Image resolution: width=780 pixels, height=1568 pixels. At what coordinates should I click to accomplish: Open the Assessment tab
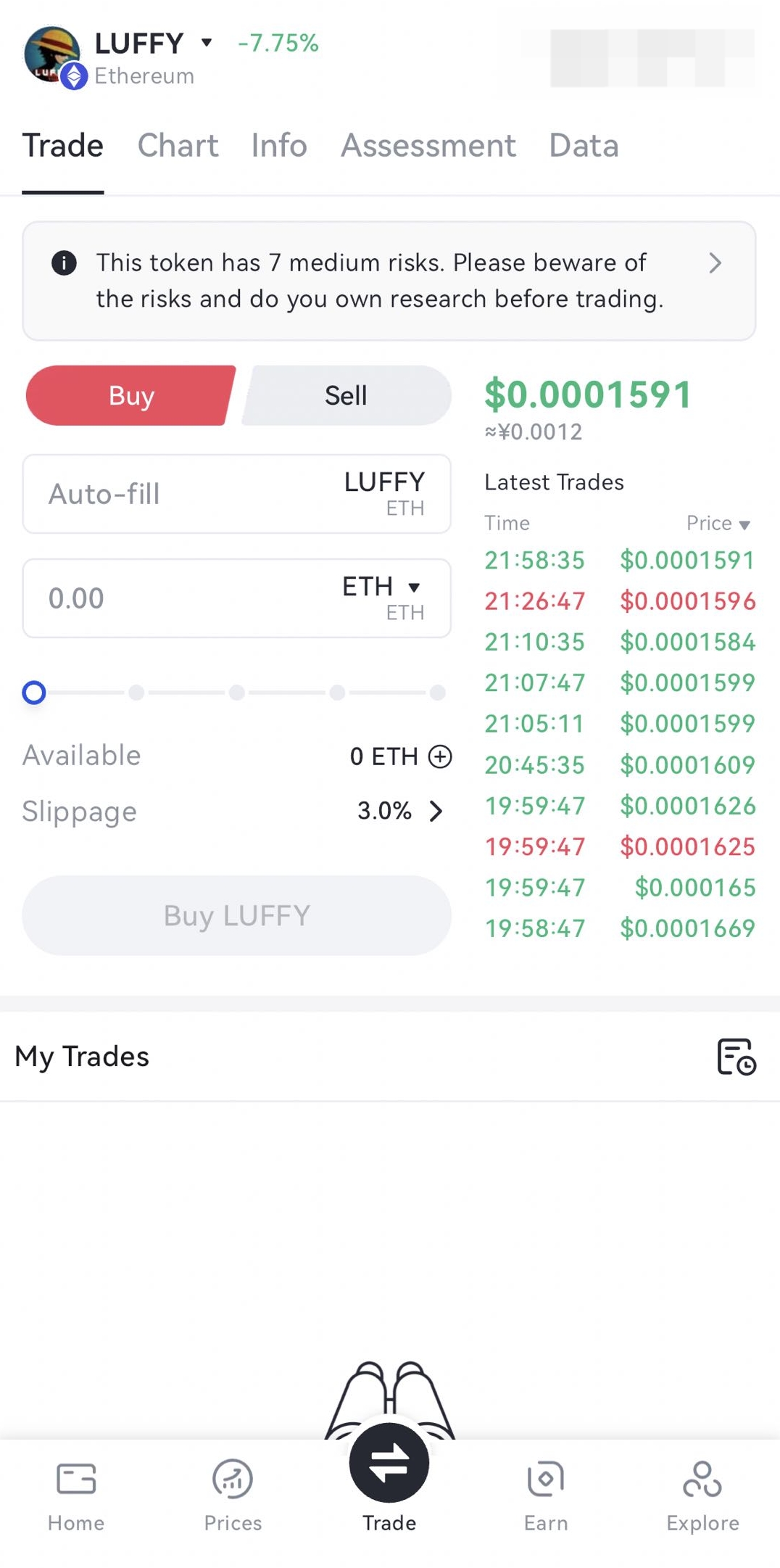(x=428, y=146)
